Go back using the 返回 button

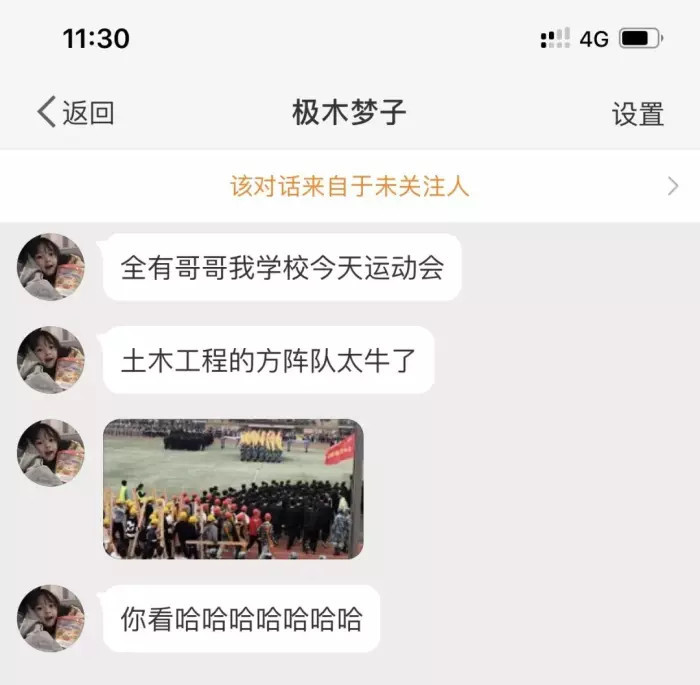coord(76,113)
